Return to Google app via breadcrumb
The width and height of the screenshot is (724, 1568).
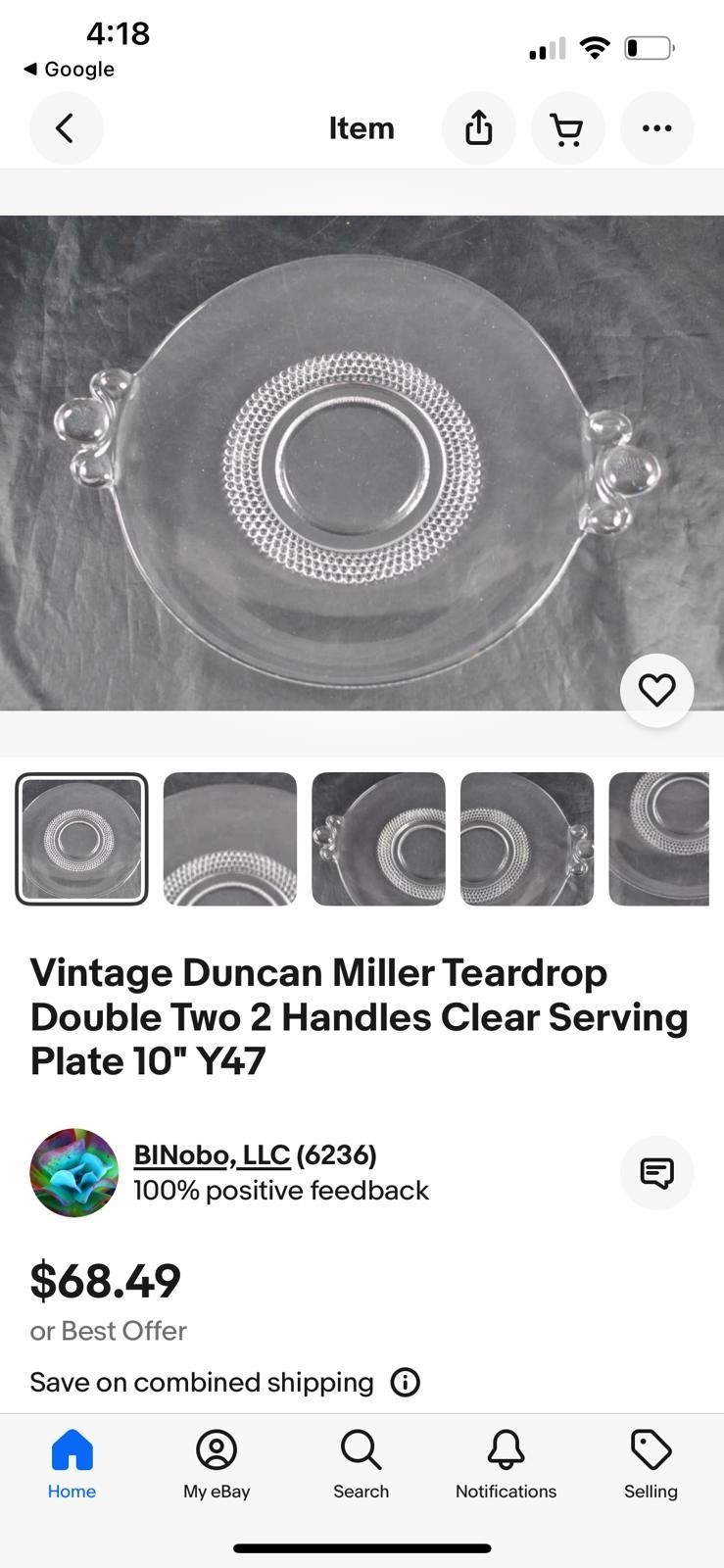coord(69,70)
